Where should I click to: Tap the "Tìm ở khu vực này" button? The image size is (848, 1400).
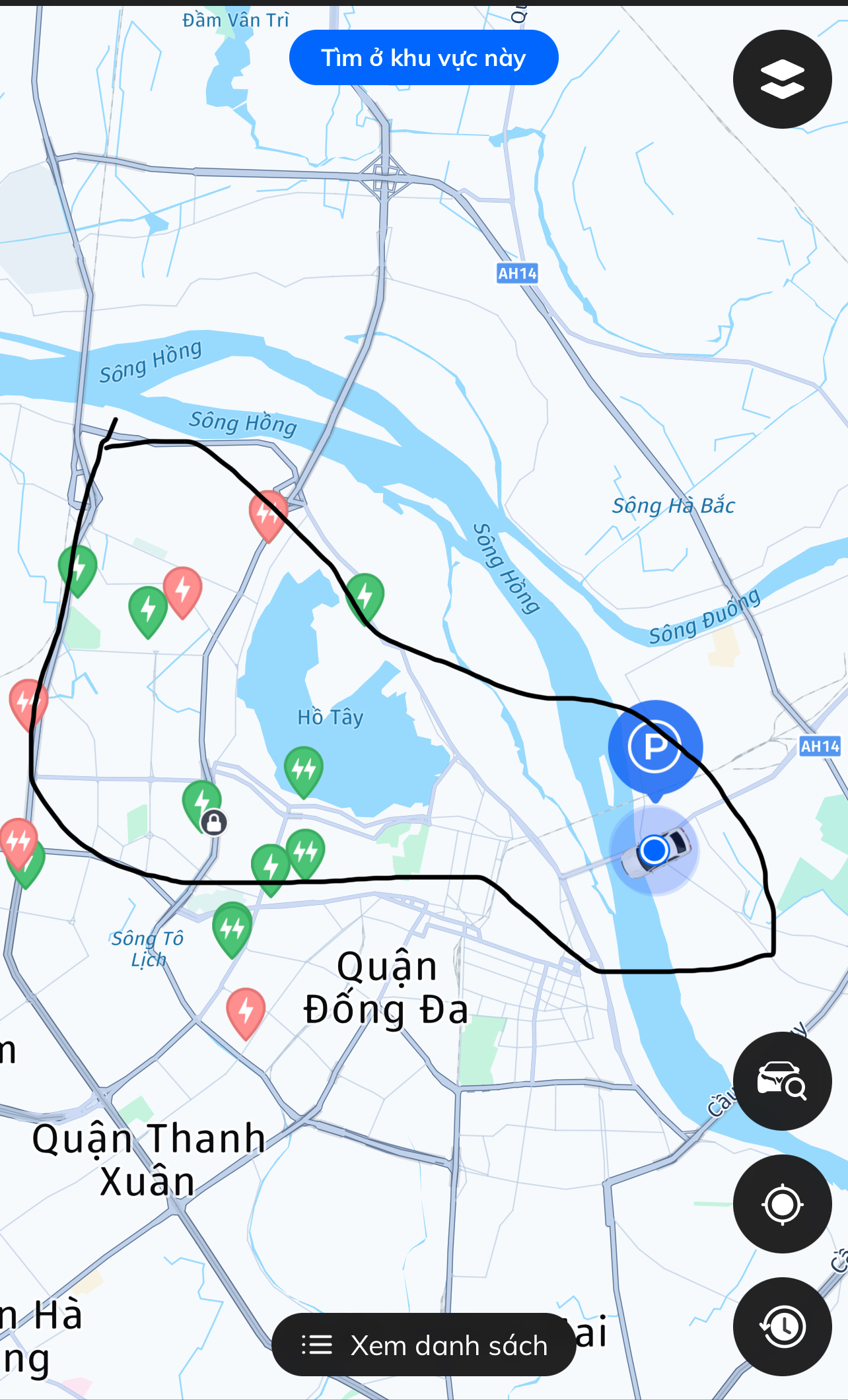pos(423,58)
